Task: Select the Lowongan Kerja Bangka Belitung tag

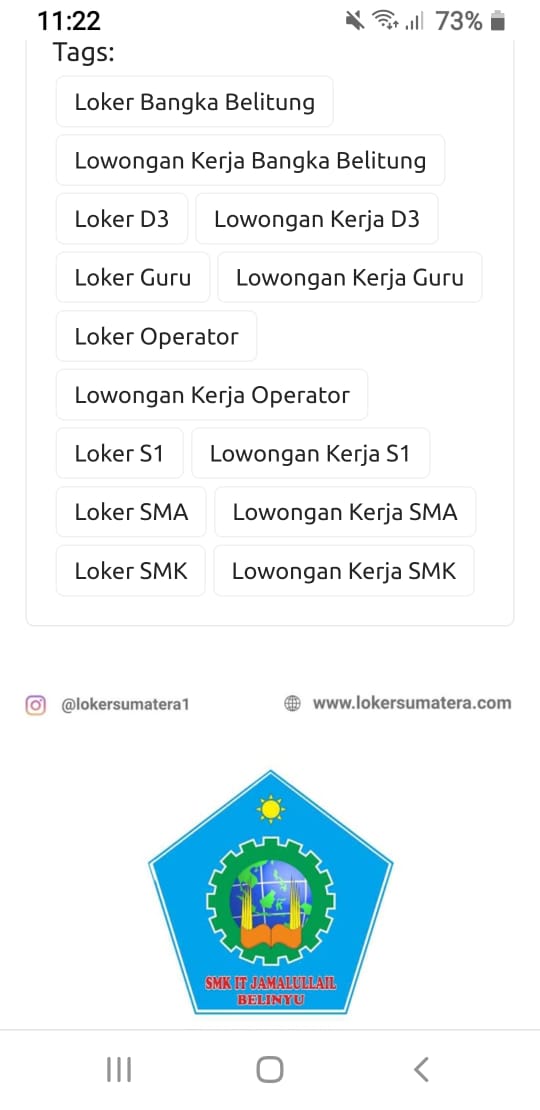Action: pyautogui.click(x=251, y=161)
